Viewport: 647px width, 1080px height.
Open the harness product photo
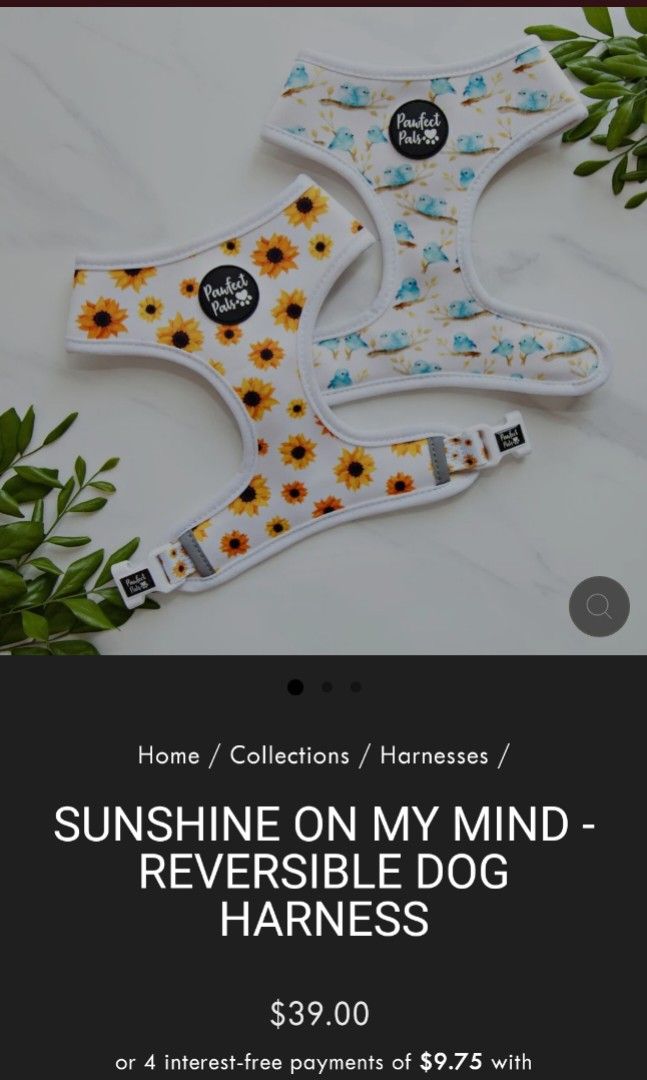pyautogui.click(x=323, y=330)
